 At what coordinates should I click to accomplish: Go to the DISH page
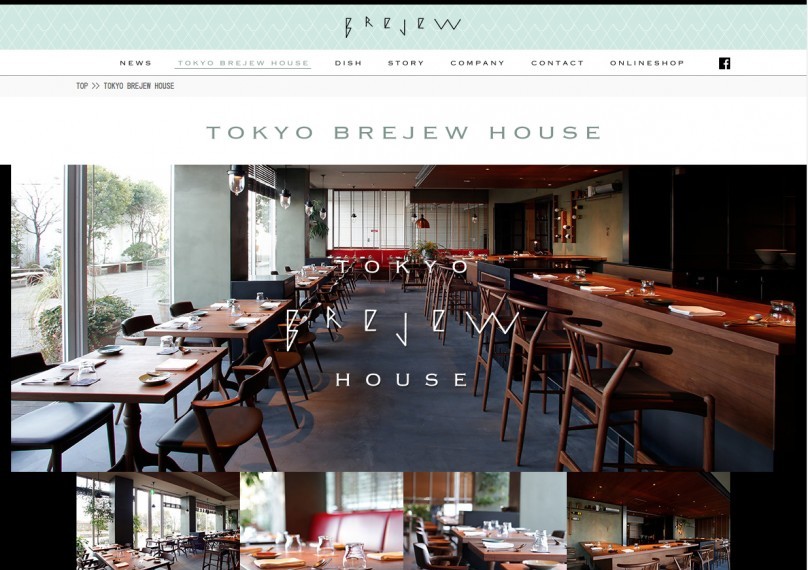click(x=348, y=63)
